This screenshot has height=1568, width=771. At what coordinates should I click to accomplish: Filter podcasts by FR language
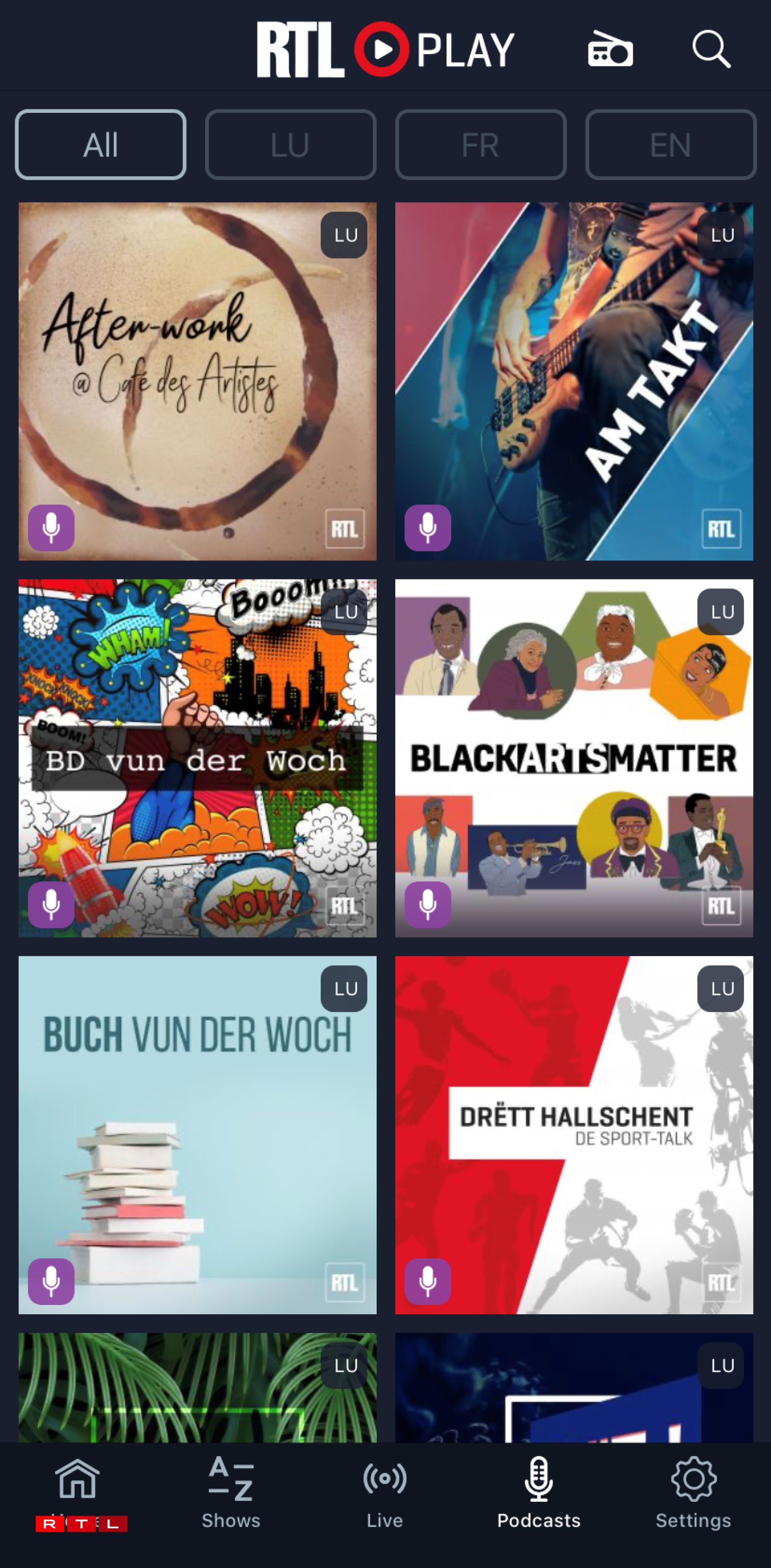481,145
